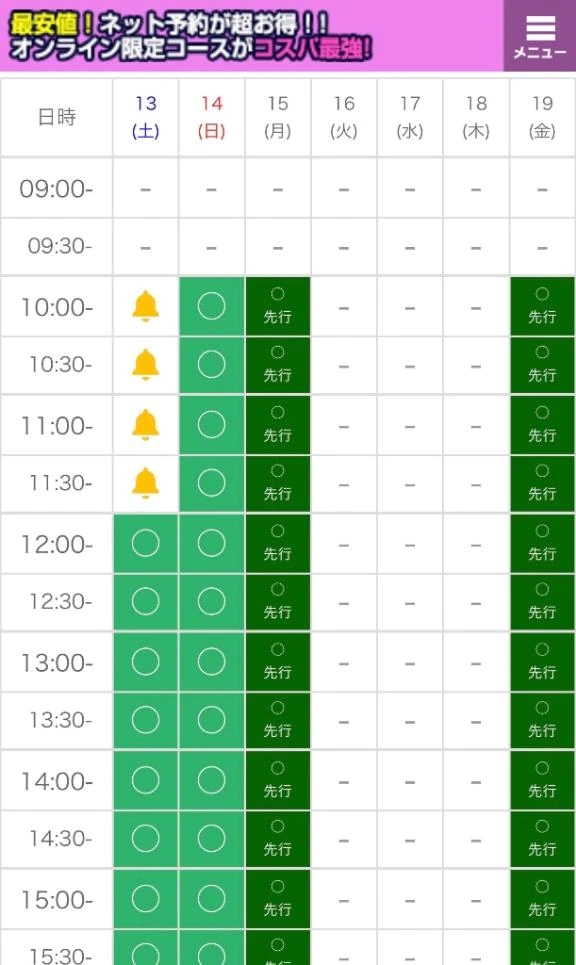Choose 先行 slot Monday 15 at 10:00
576x965 pixels.
tap(278, 306)
